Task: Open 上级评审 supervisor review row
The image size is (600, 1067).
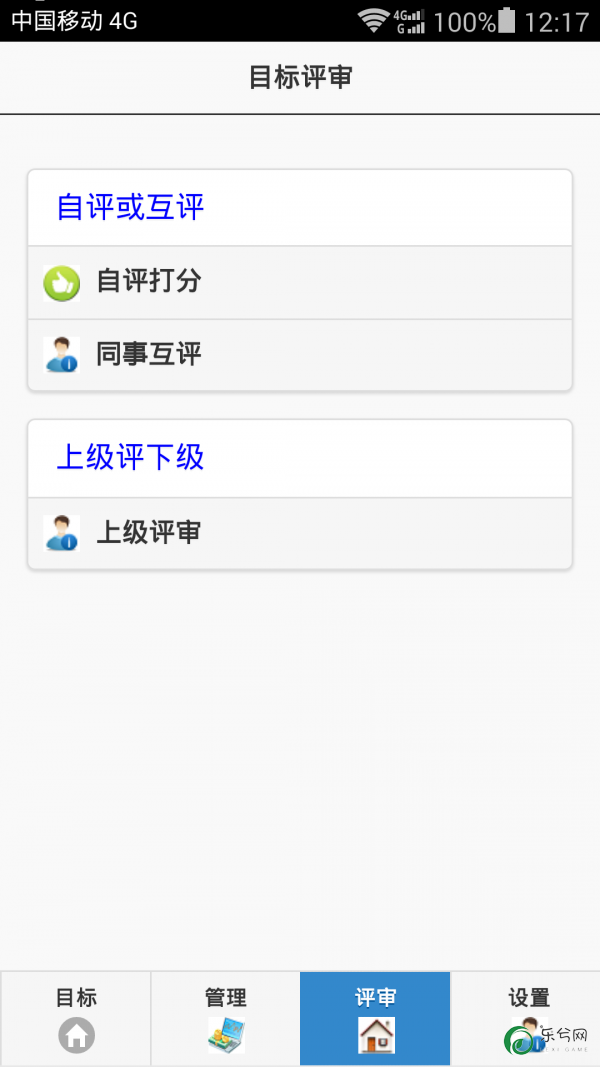Action: click(300, 534)
